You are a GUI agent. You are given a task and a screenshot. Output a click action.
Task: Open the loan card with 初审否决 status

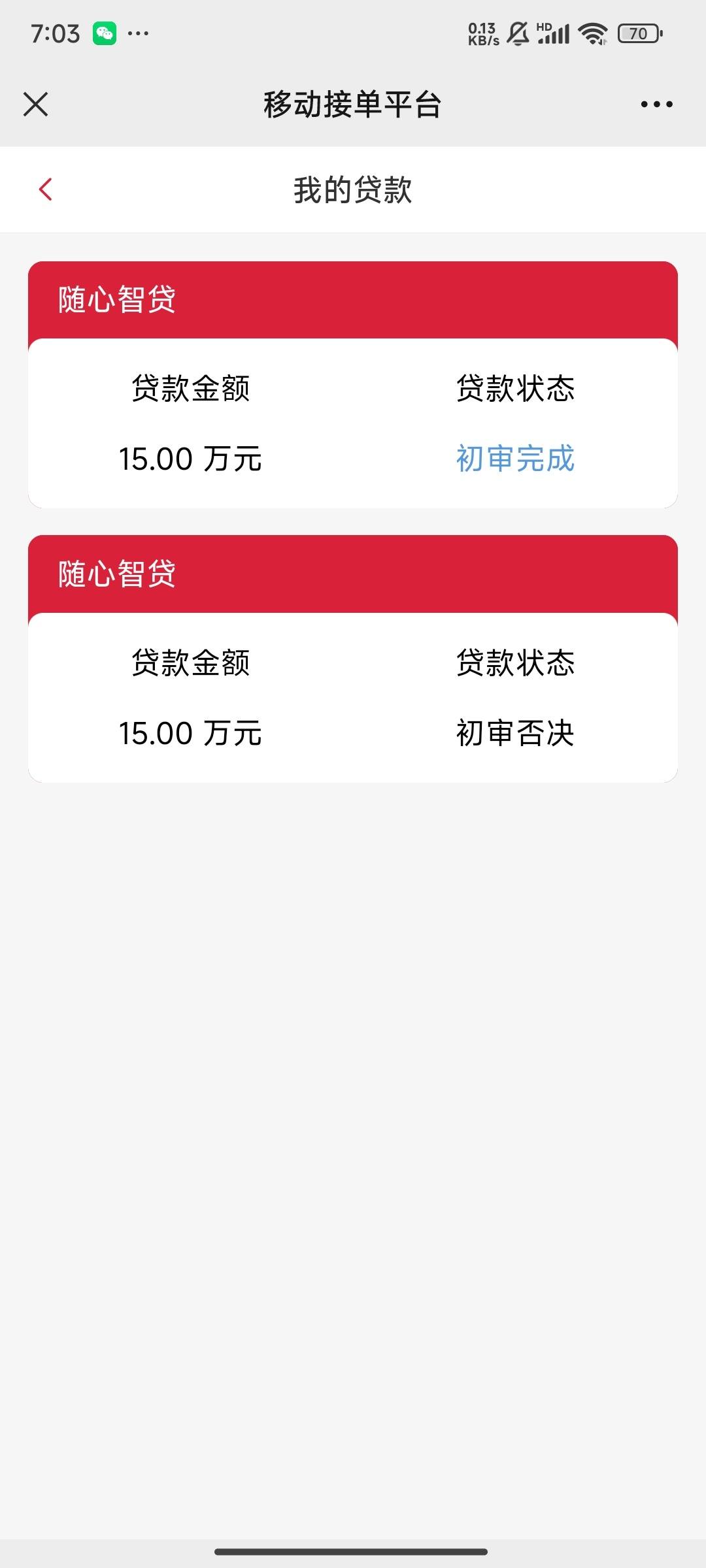353,659
